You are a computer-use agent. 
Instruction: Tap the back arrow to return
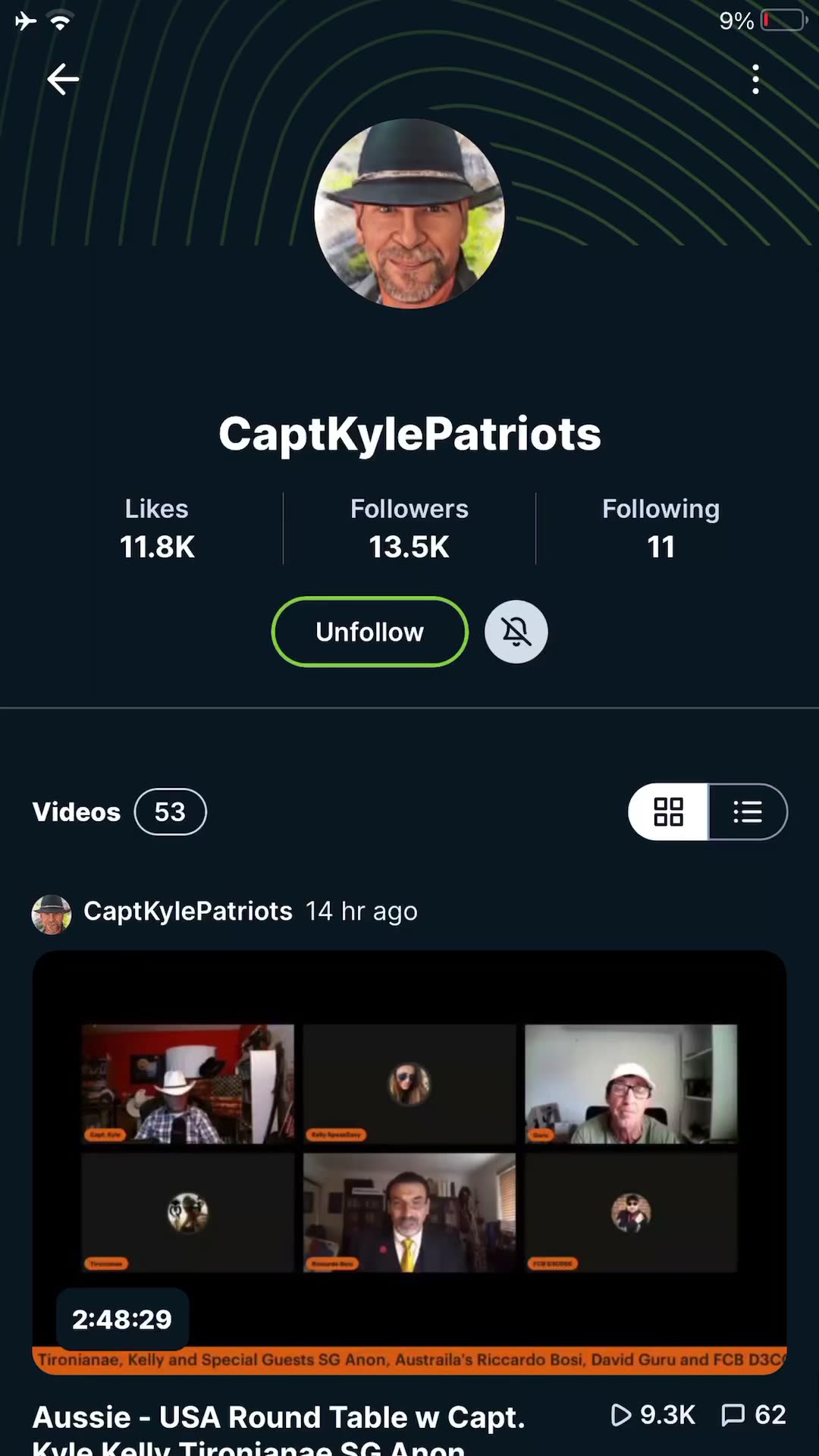(x=63, y=79)
